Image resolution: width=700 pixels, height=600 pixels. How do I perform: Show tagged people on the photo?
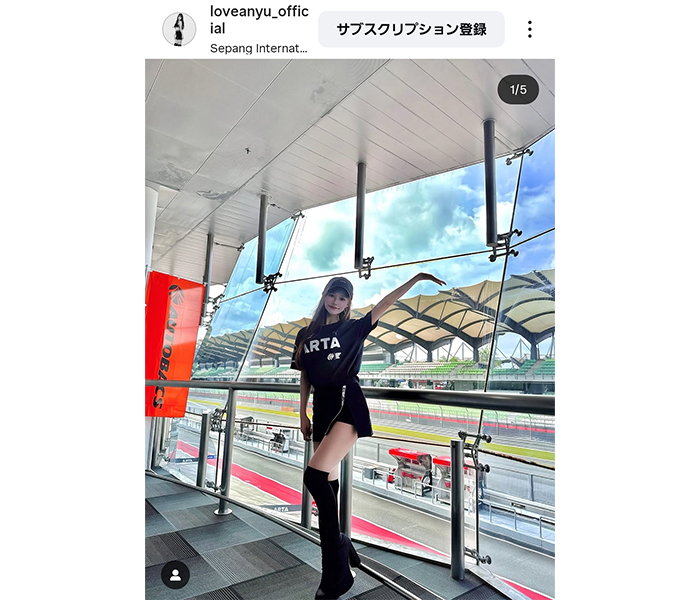(x=175, y=574)
